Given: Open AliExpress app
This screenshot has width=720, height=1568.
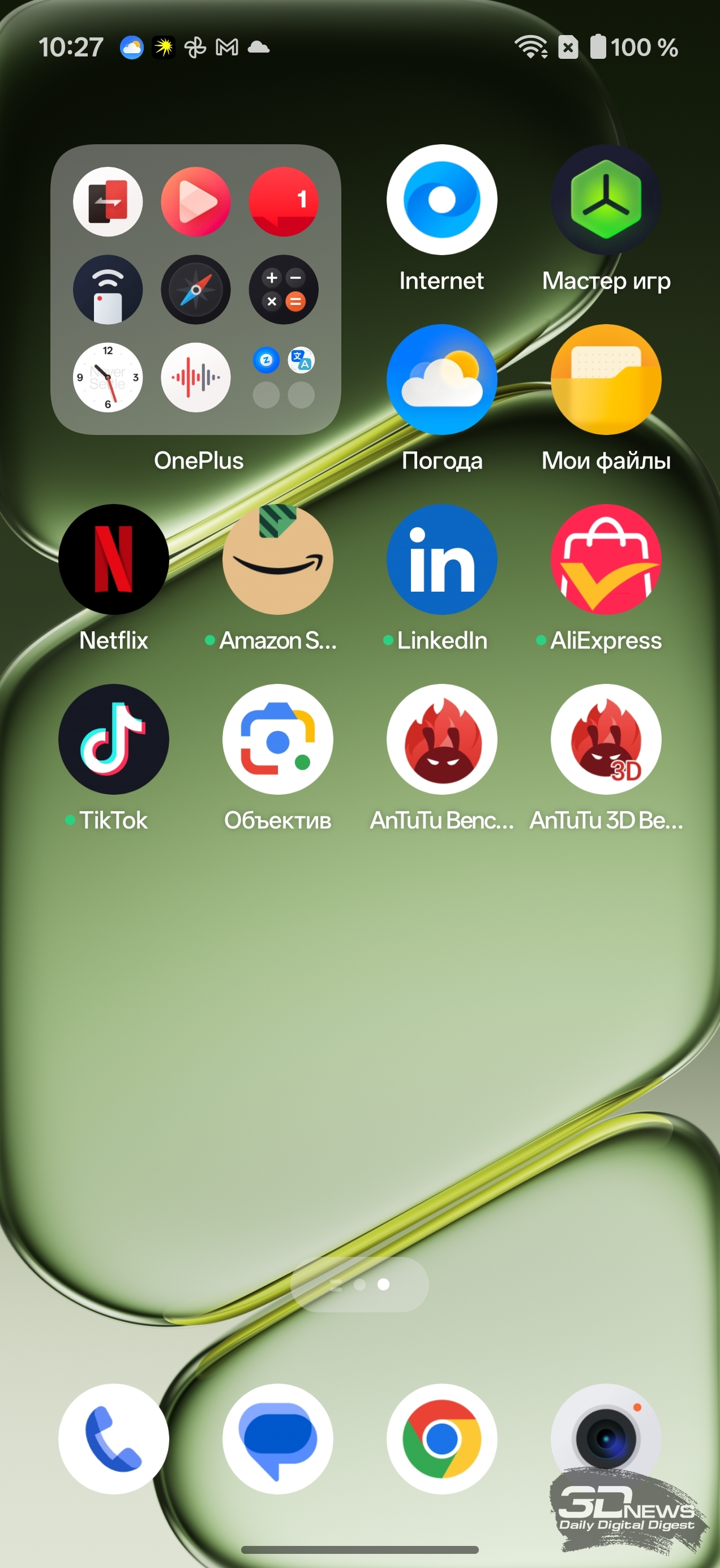Looking at the screenshot, I should (x=606, y=559).
